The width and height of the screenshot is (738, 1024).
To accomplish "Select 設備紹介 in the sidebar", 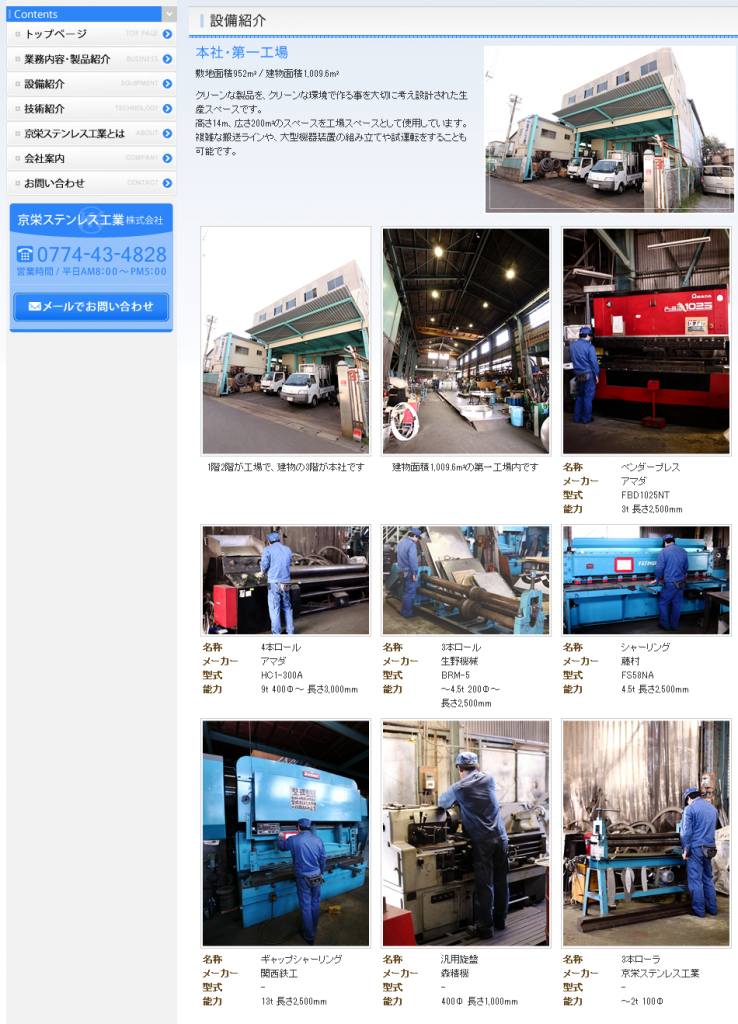I will (91, 84).
